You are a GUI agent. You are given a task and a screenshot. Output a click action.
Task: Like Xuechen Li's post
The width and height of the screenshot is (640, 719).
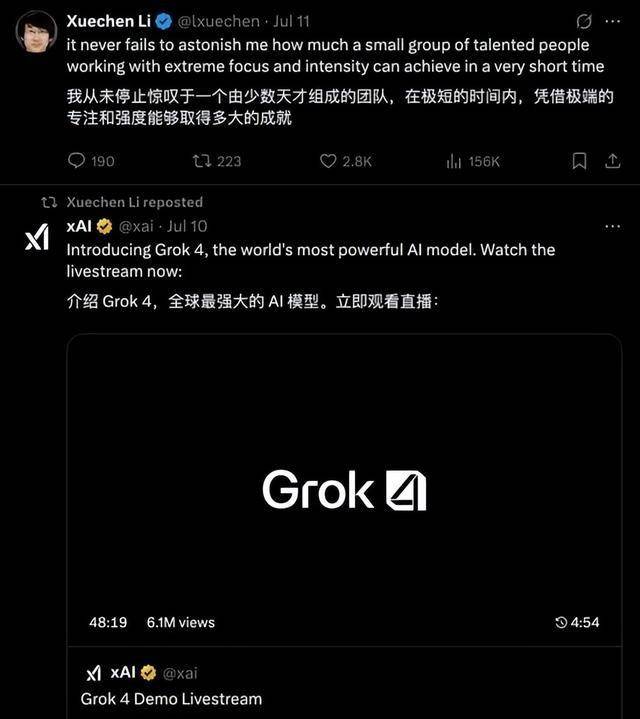[327, 161]
